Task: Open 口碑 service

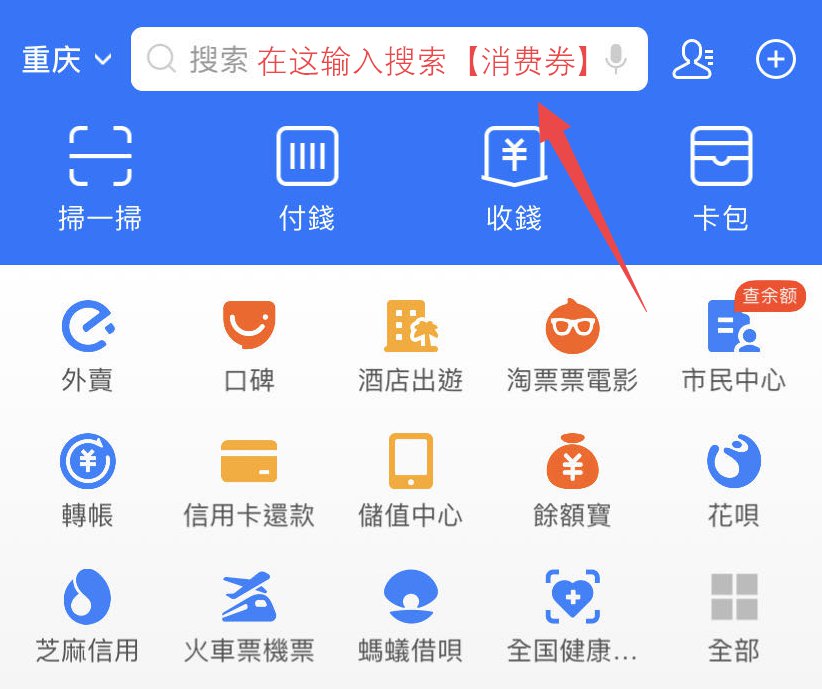Action: pyautogui.click(x=249, y=345)
